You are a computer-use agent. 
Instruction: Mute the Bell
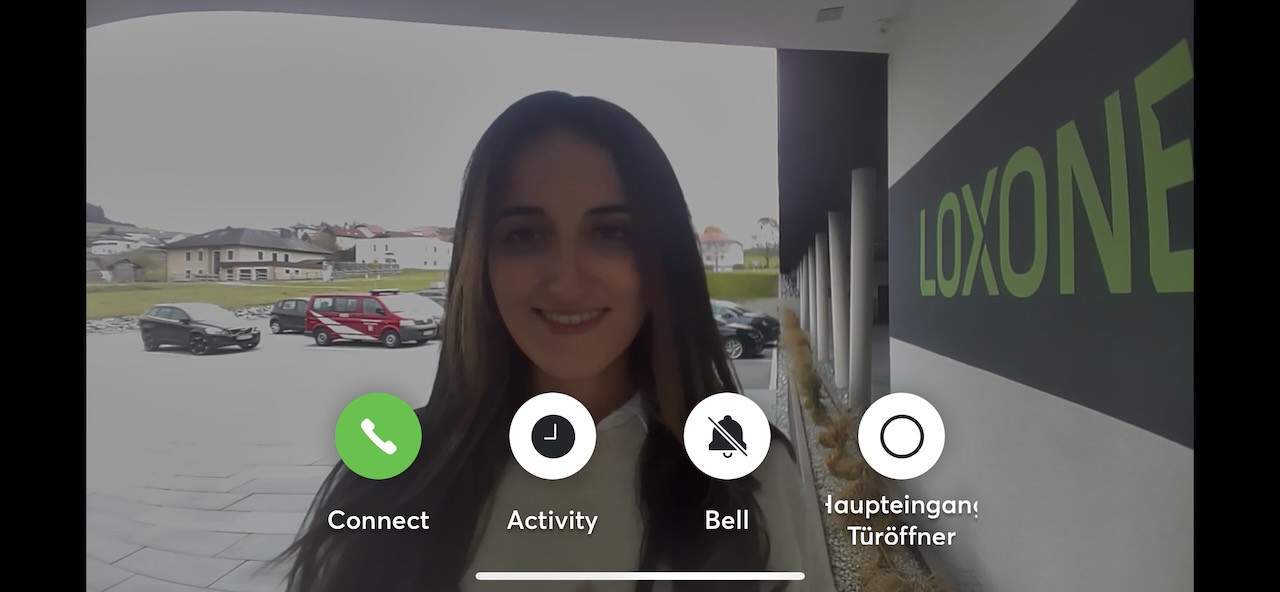727,437
